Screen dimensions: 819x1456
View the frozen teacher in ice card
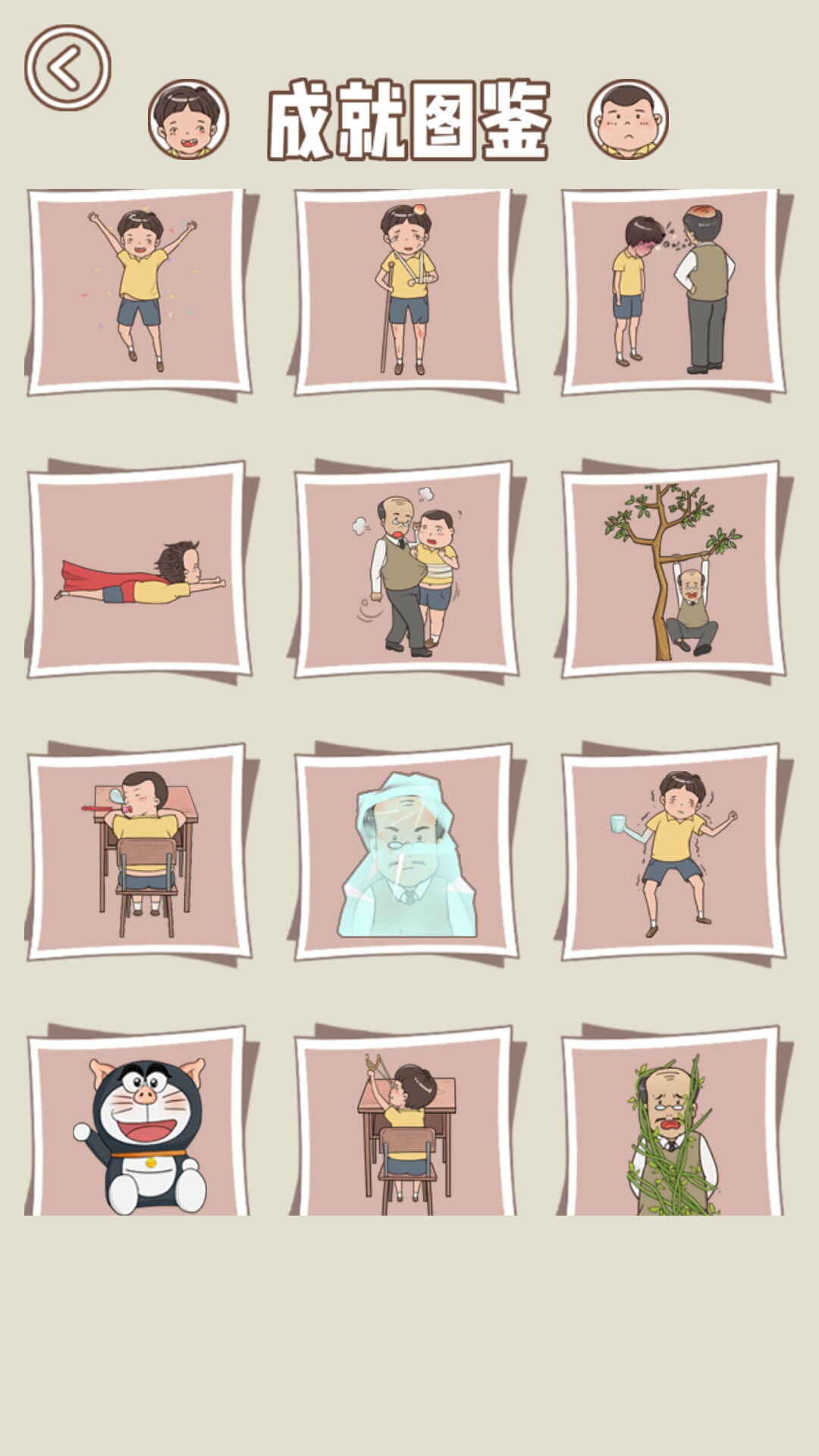pos(406,852)
